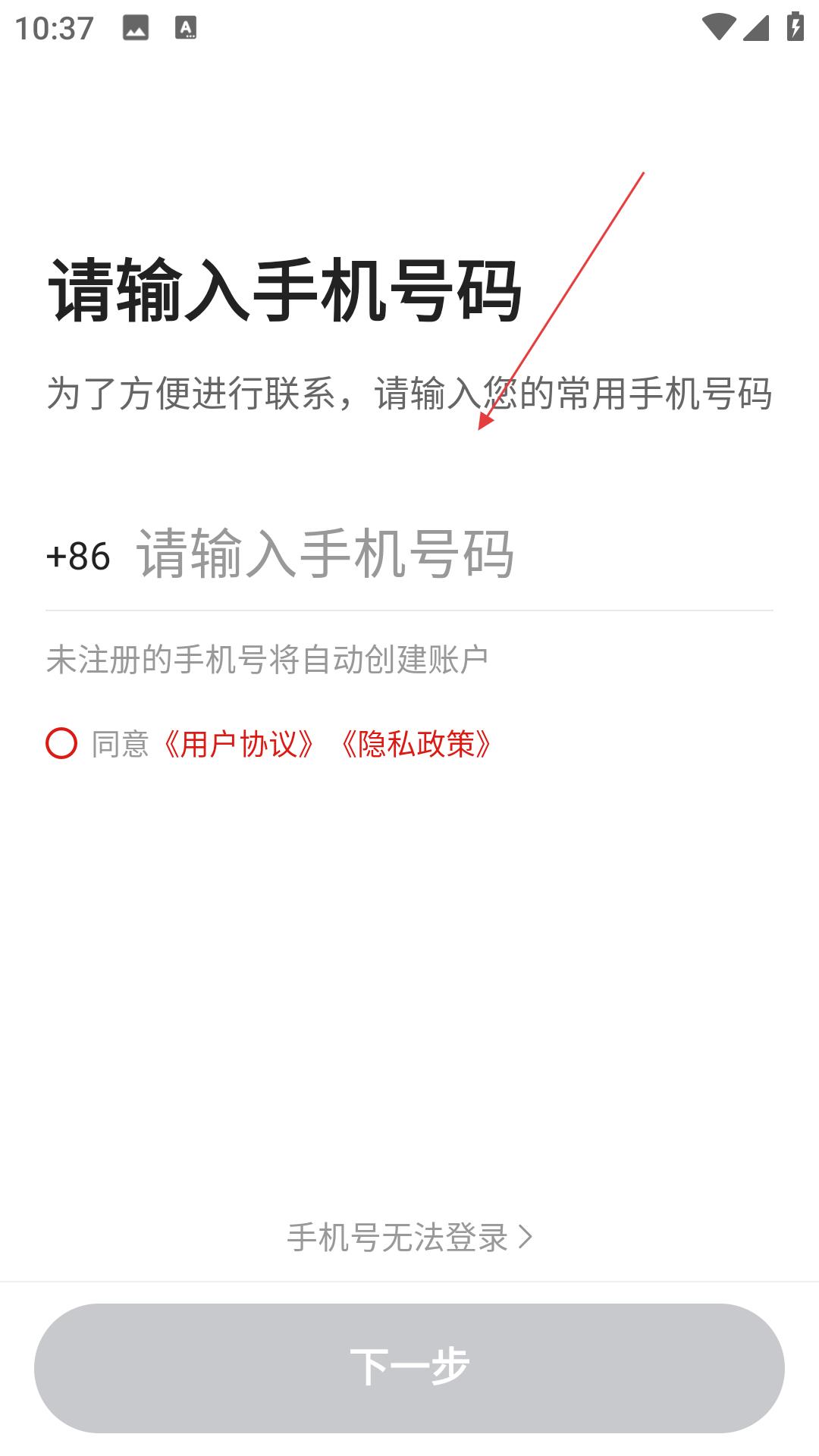The width and height of the screenshot is (819, 1456).
Task: Open 手机号无法登录 help
Action: 409,1238
